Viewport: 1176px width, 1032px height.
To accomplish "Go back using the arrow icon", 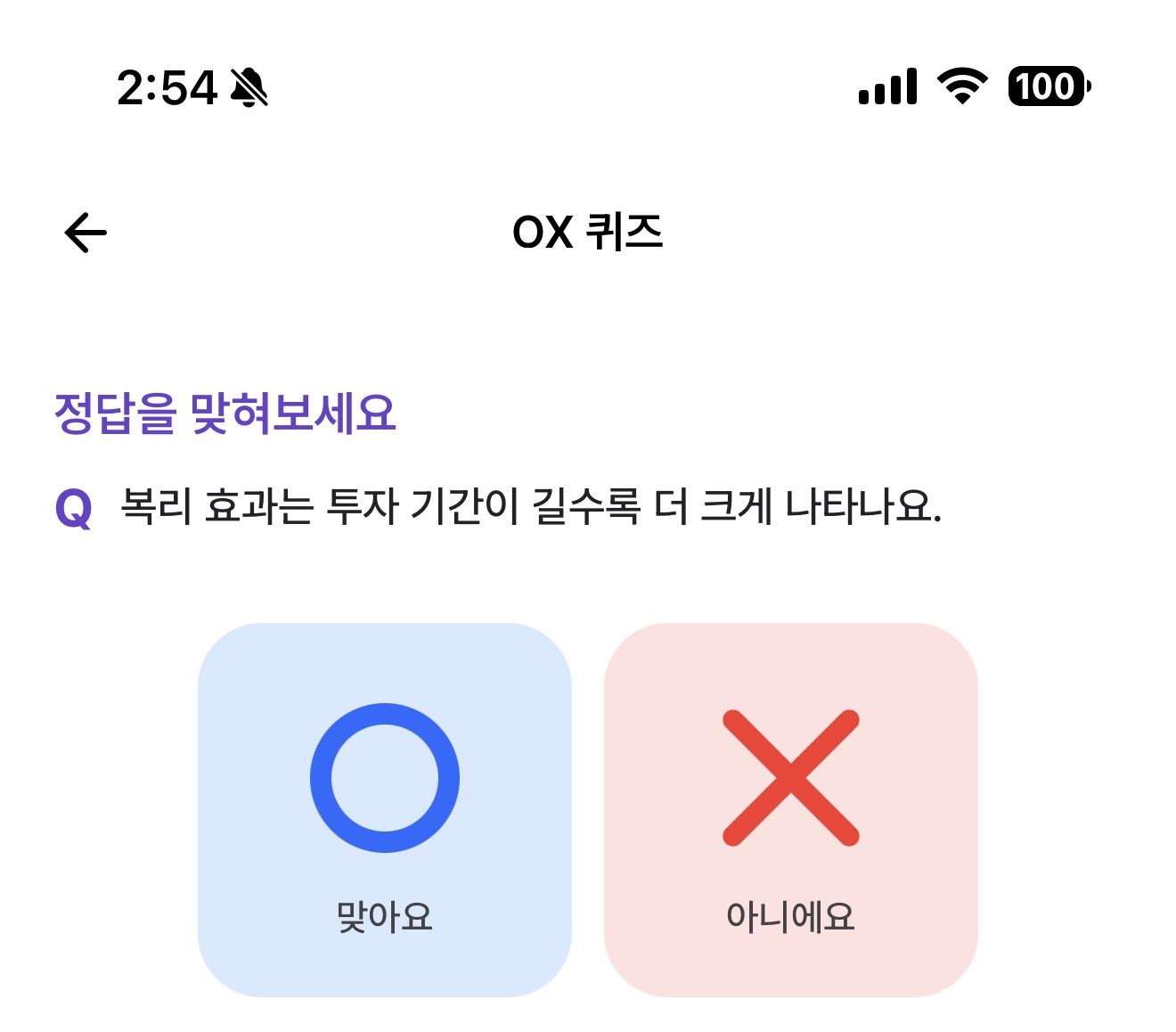I will [86, 233].
